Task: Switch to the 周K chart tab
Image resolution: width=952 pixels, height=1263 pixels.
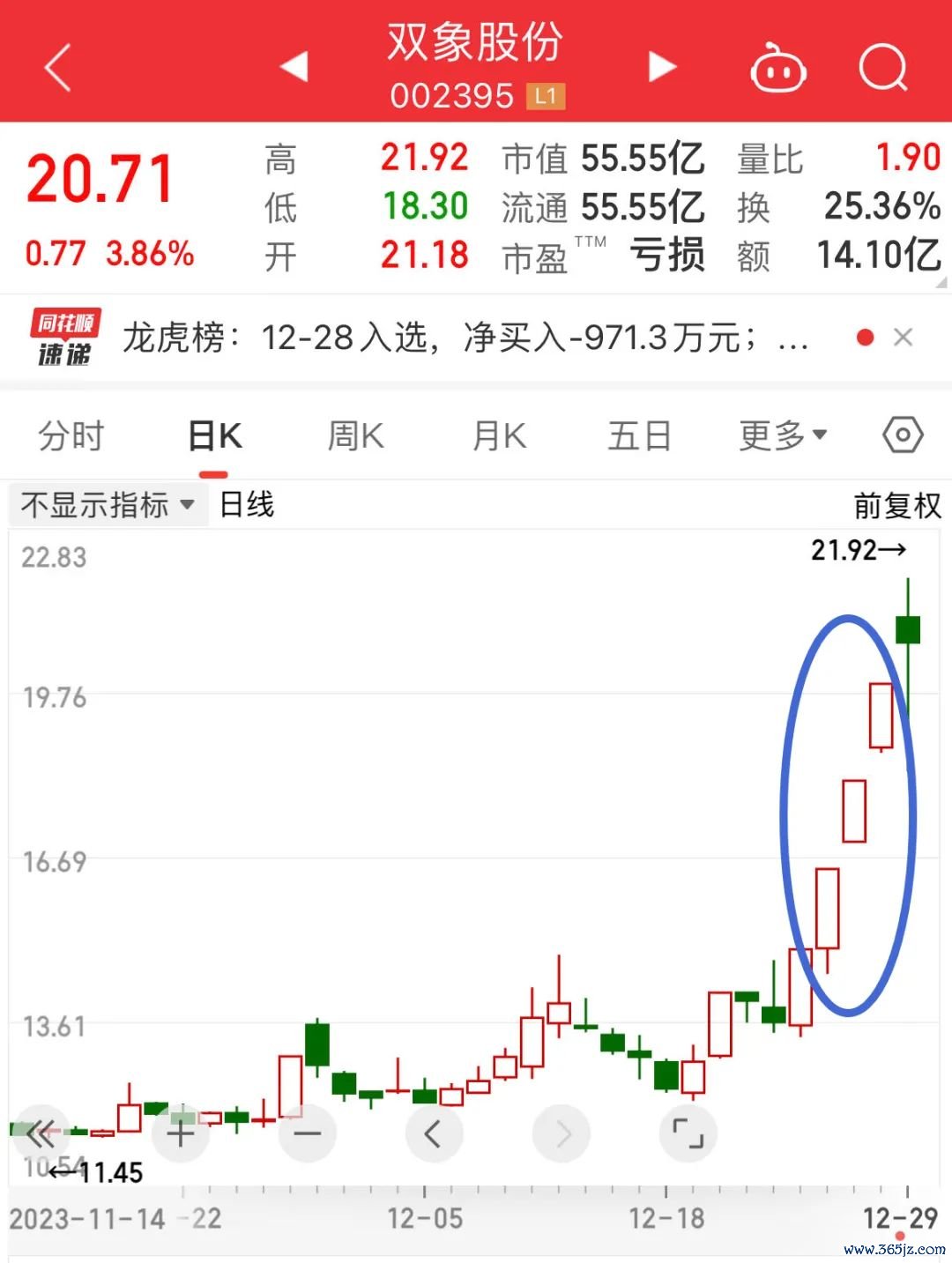Action: (x=355, y=435)
